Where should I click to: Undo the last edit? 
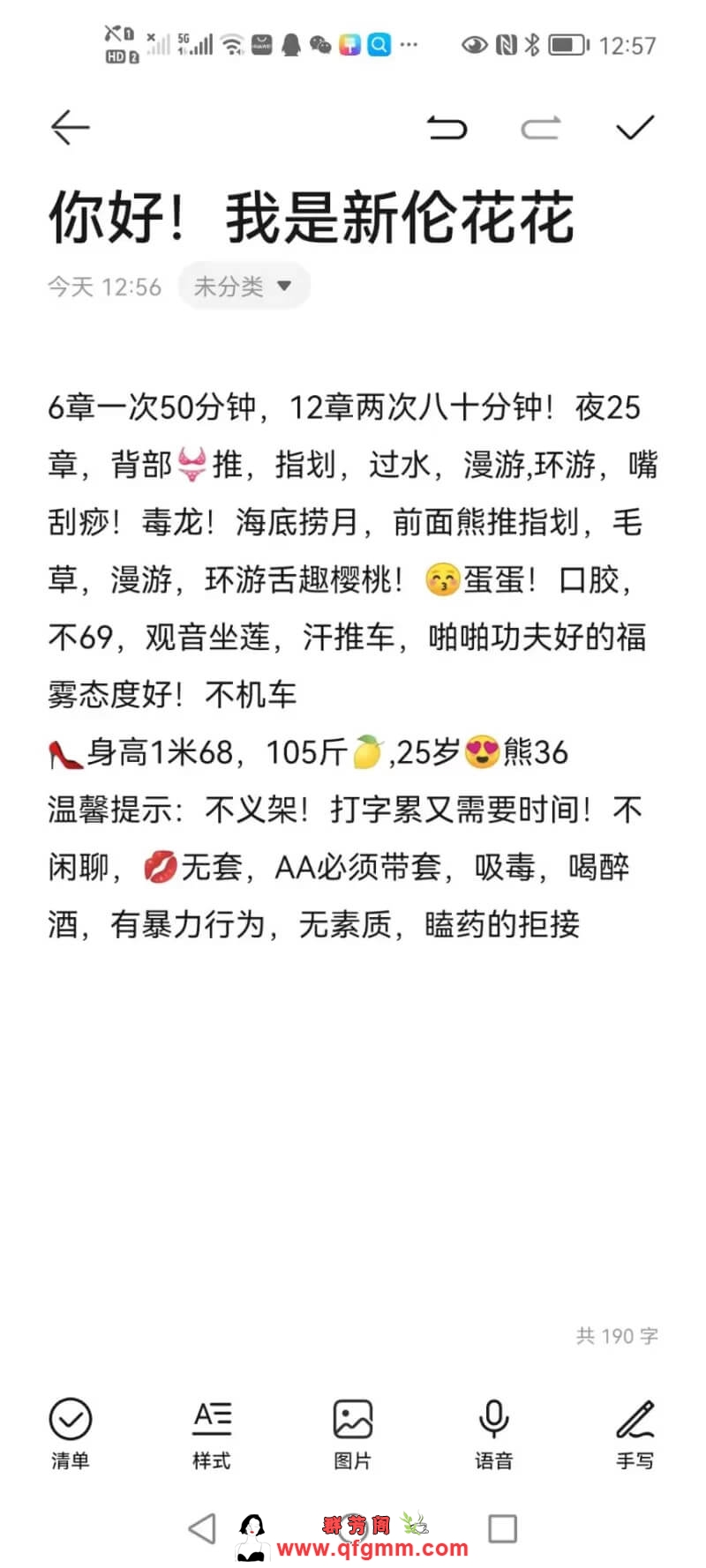coord(447,128)
